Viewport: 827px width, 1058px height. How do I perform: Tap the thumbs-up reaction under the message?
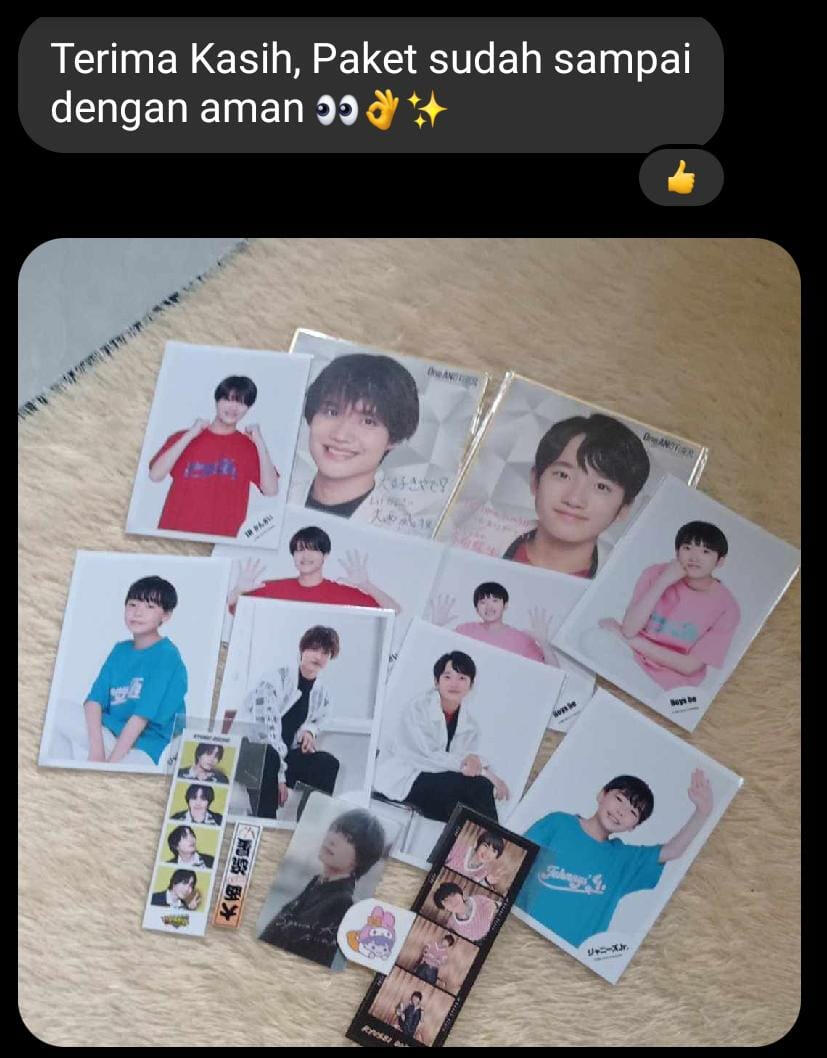(681, 178)
